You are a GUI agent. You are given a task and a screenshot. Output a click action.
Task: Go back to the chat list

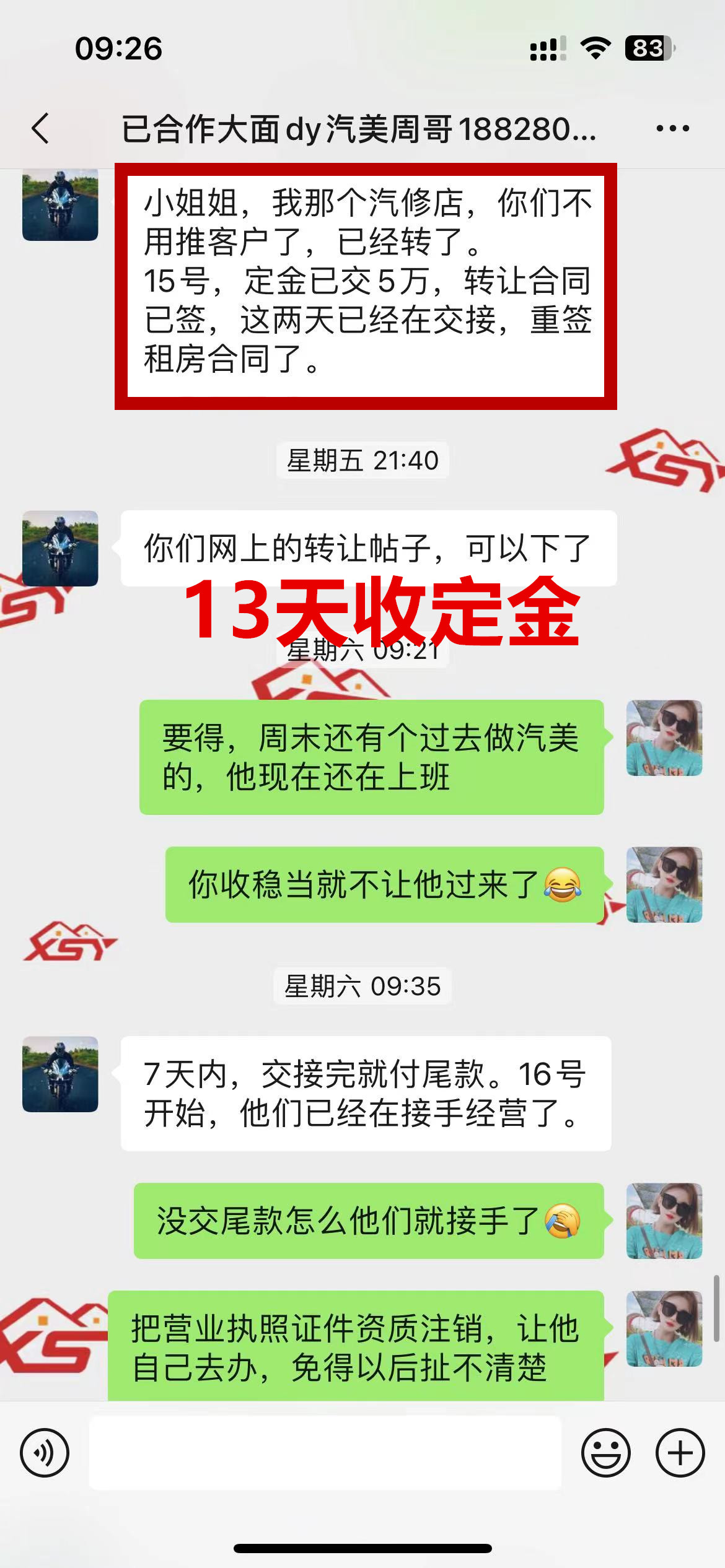click(x=41, y=129)
